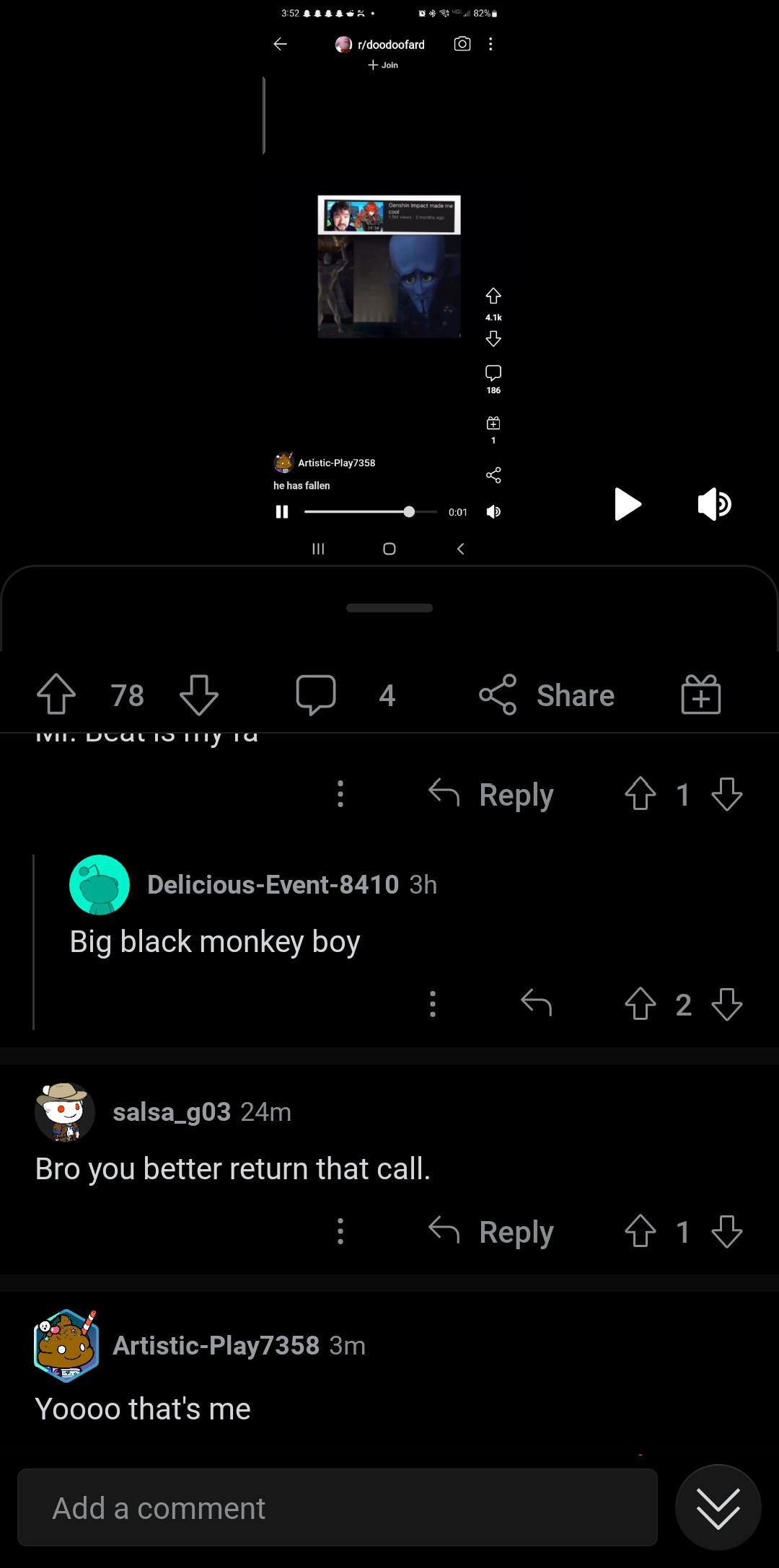Select the award gift icon in the bottom action bar
The height and width of the screenshot is (1568, 779).
700,695
